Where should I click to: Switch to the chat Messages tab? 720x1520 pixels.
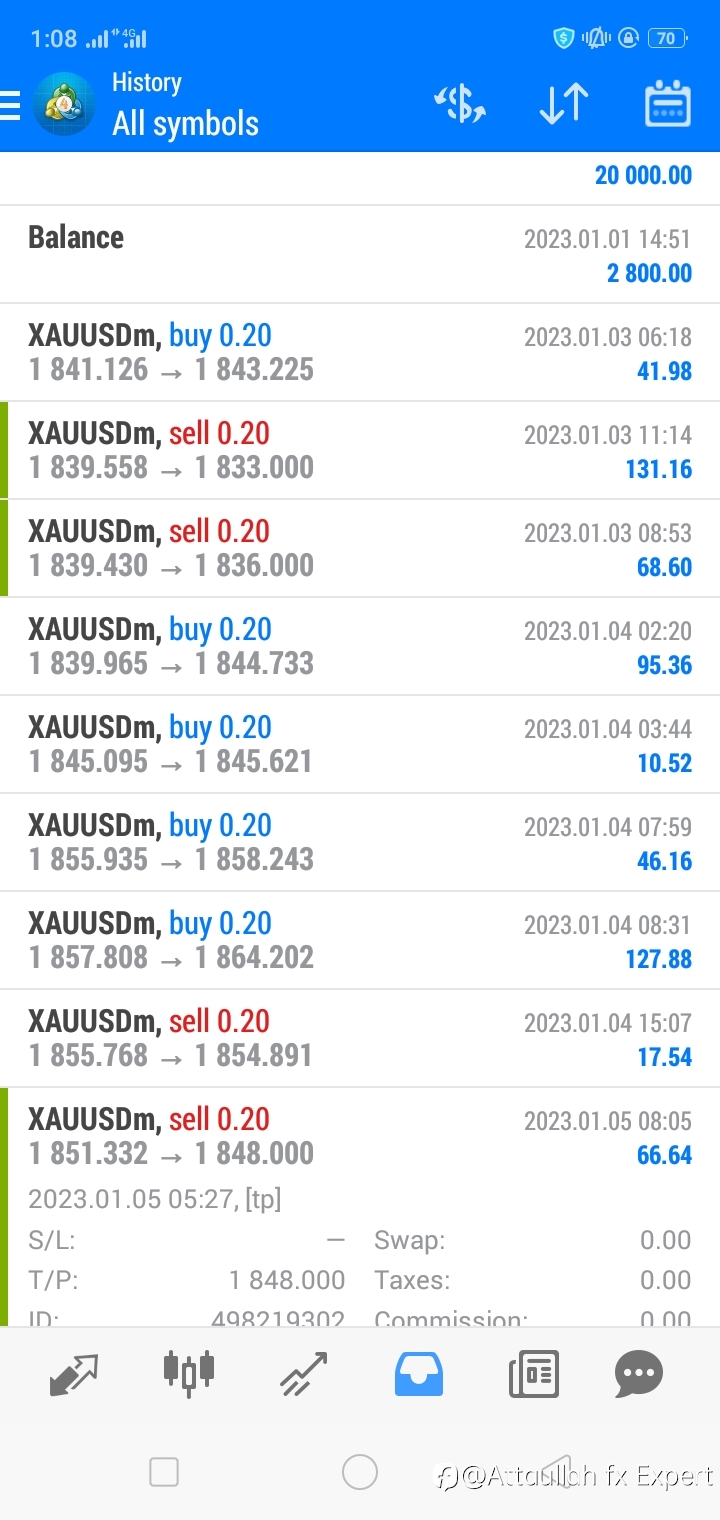point(639,1375)
